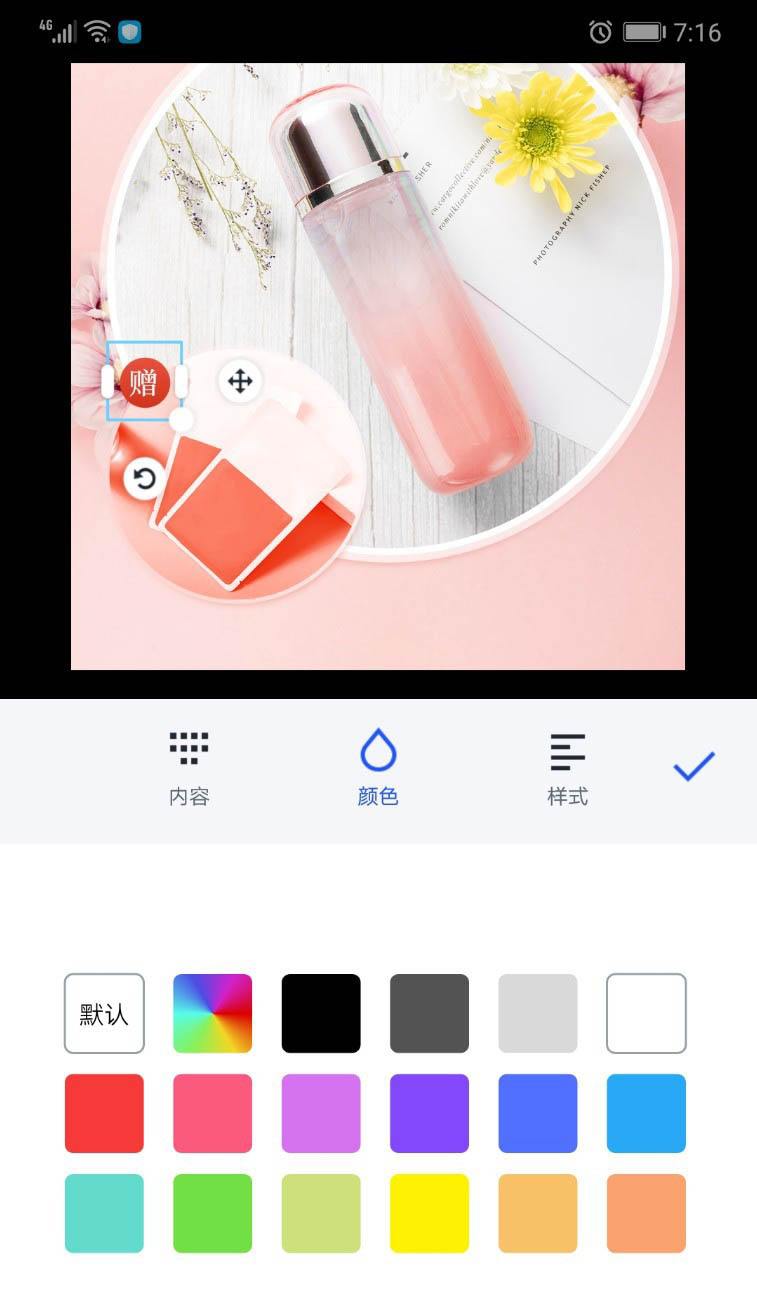This screenshot has width=757, height=1292.
Task: Select the pink color swatch
Action: coord(212,1113)
